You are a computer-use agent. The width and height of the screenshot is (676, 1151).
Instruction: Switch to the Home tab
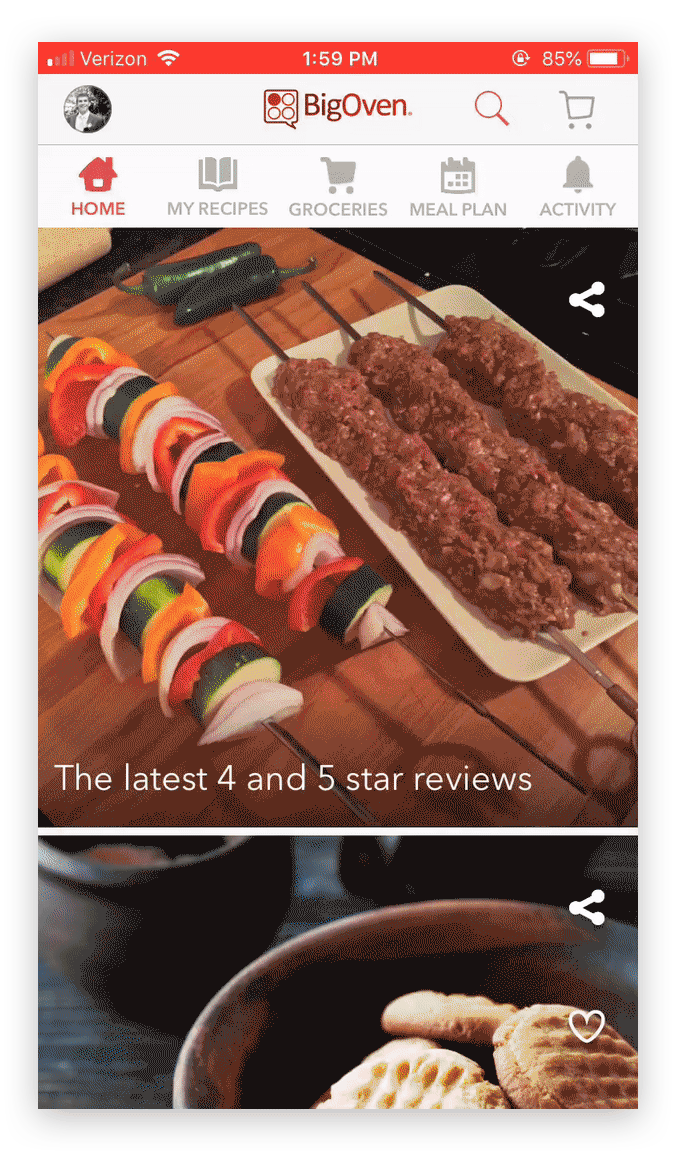[x=98, y=187]
